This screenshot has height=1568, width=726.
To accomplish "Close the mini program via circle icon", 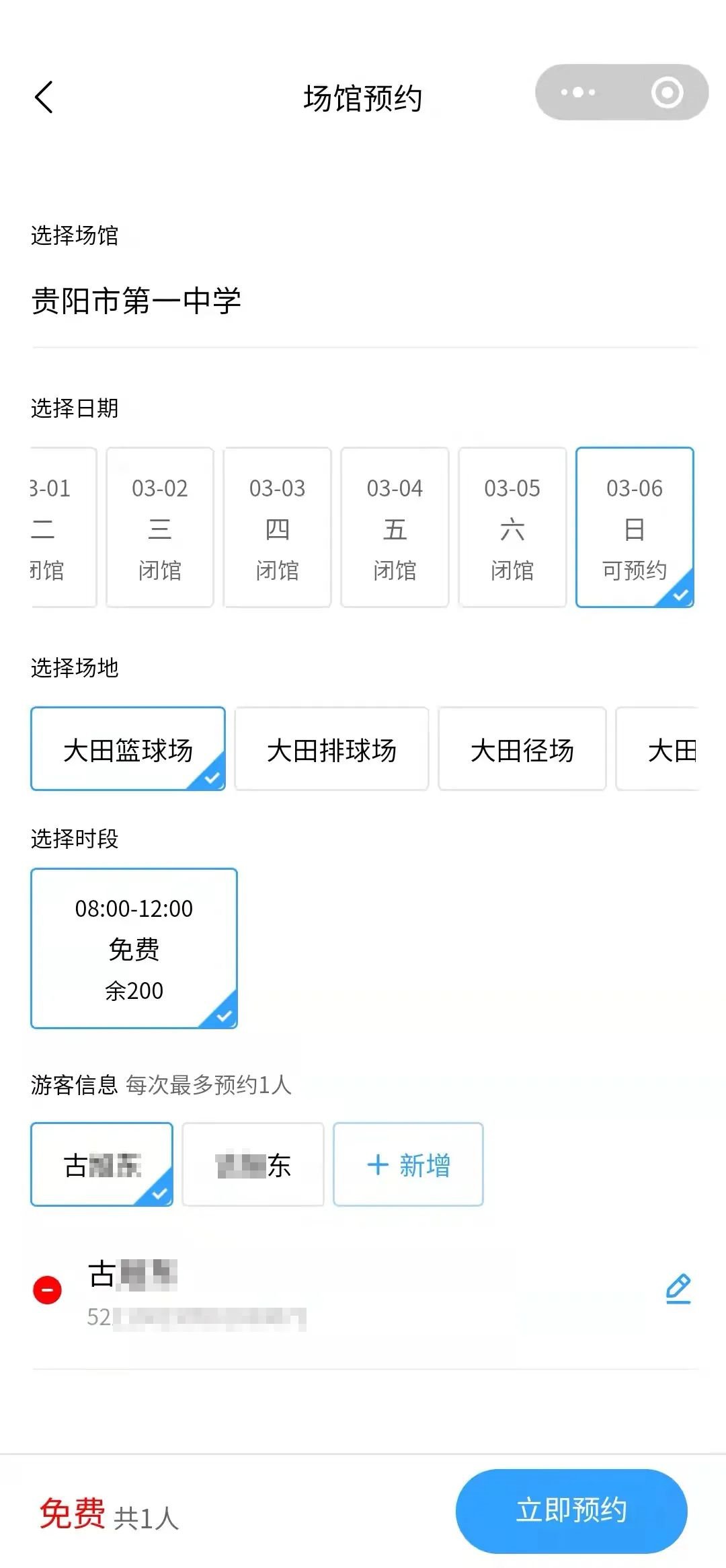I will (667, 92).
